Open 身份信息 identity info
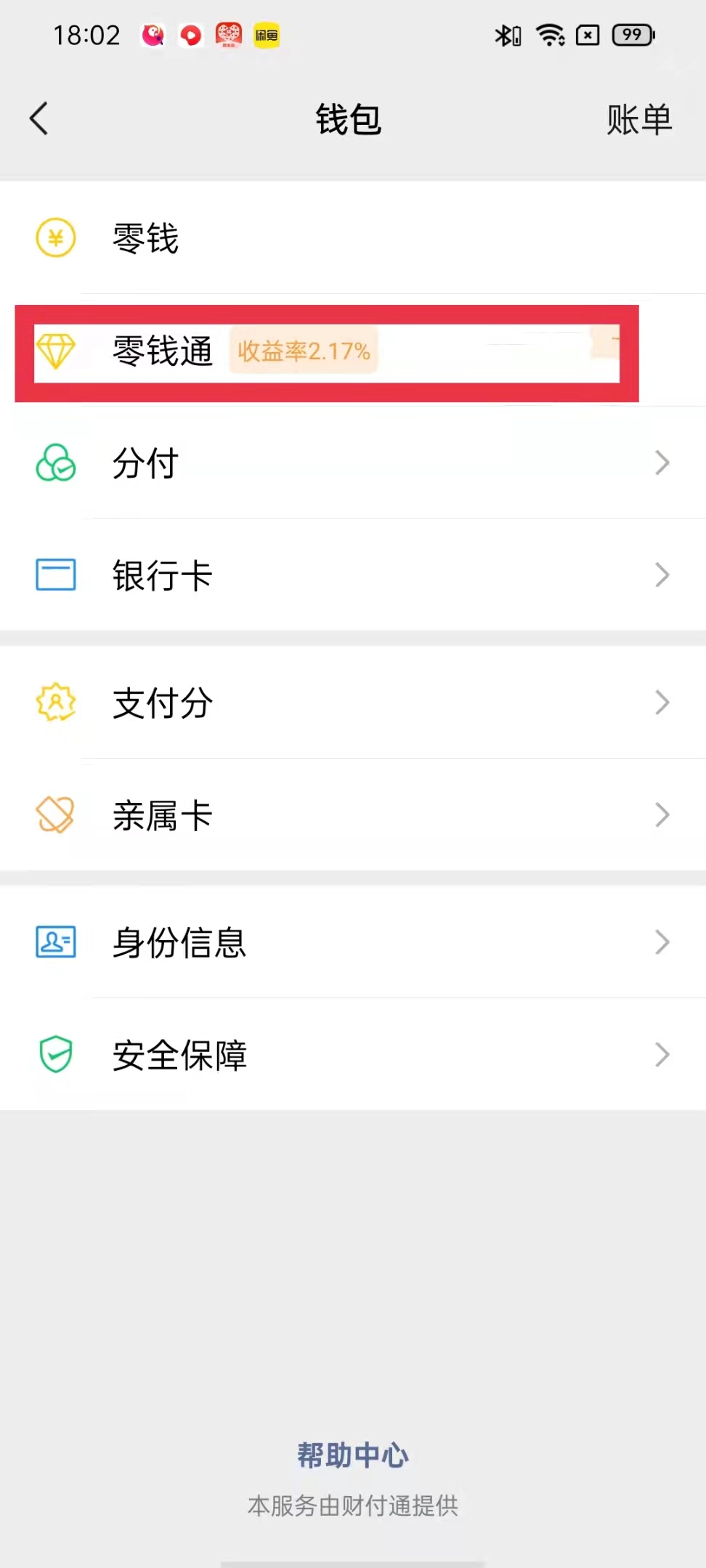Viewport: 706px width, 1568px height. (353, 942)
